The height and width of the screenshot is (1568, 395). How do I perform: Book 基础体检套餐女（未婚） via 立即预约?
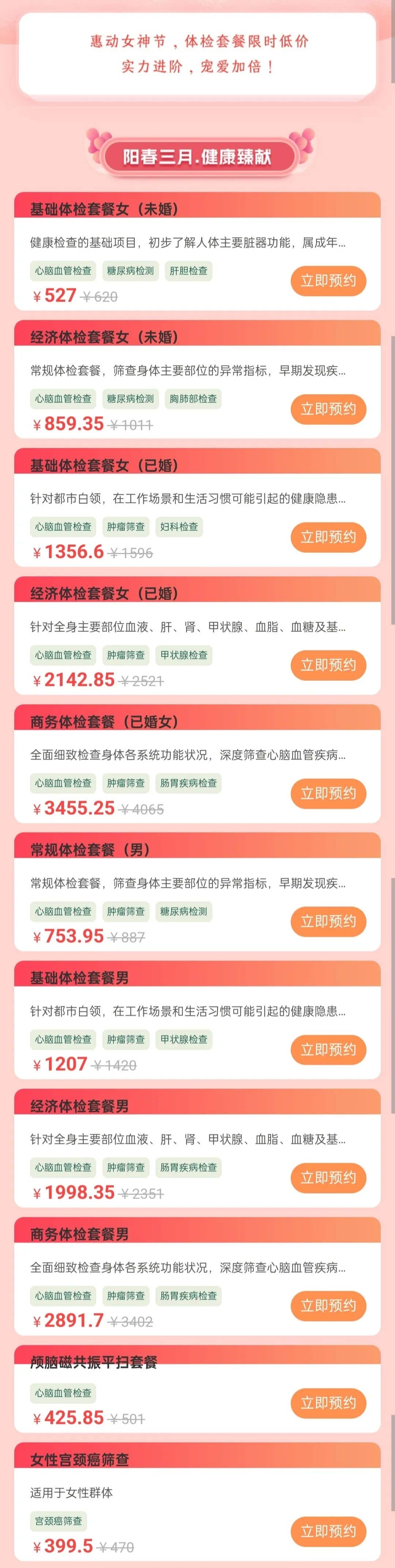[328, 281]
